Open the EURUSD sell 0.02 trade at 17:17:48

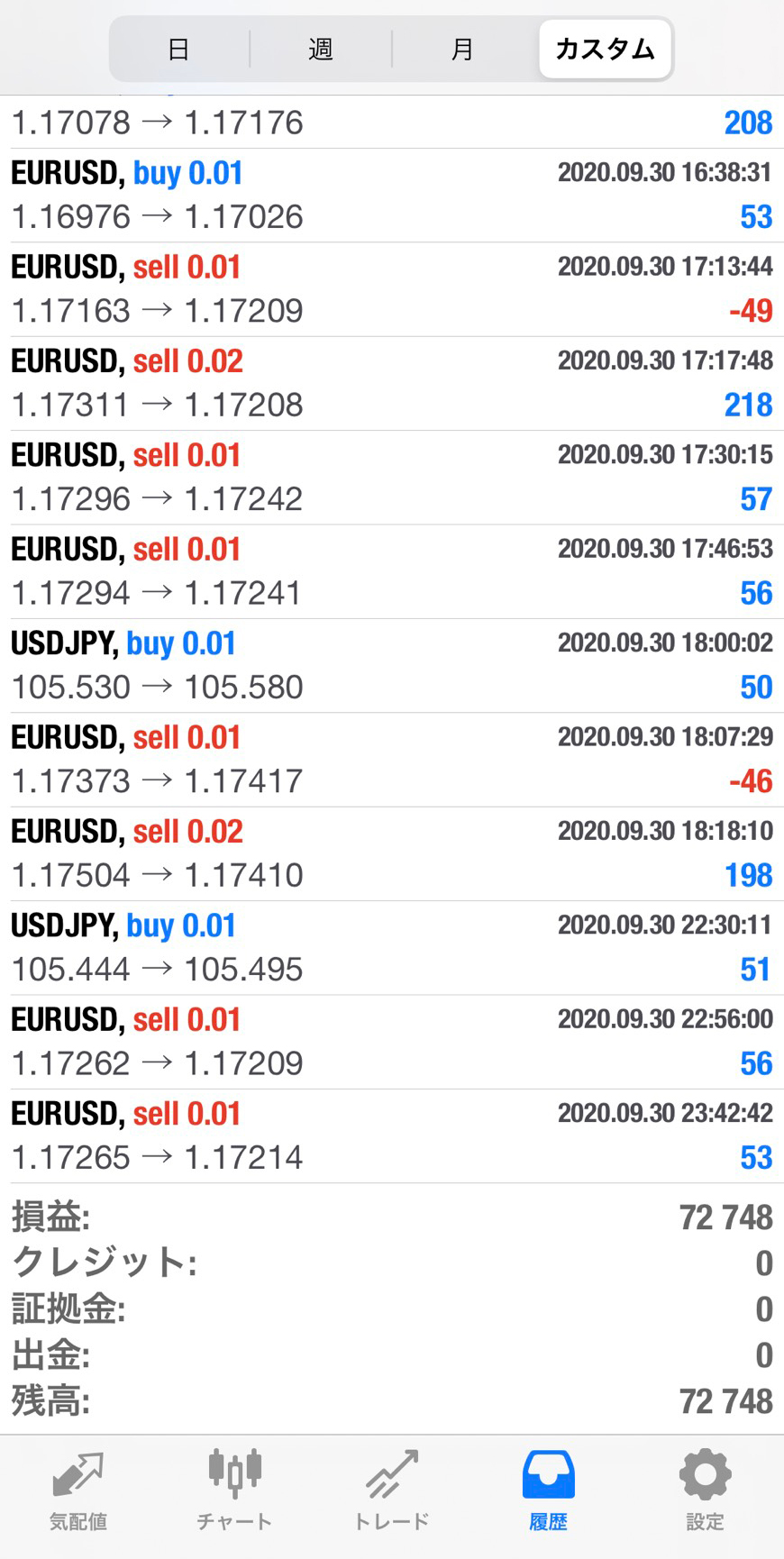pos(391,383)
